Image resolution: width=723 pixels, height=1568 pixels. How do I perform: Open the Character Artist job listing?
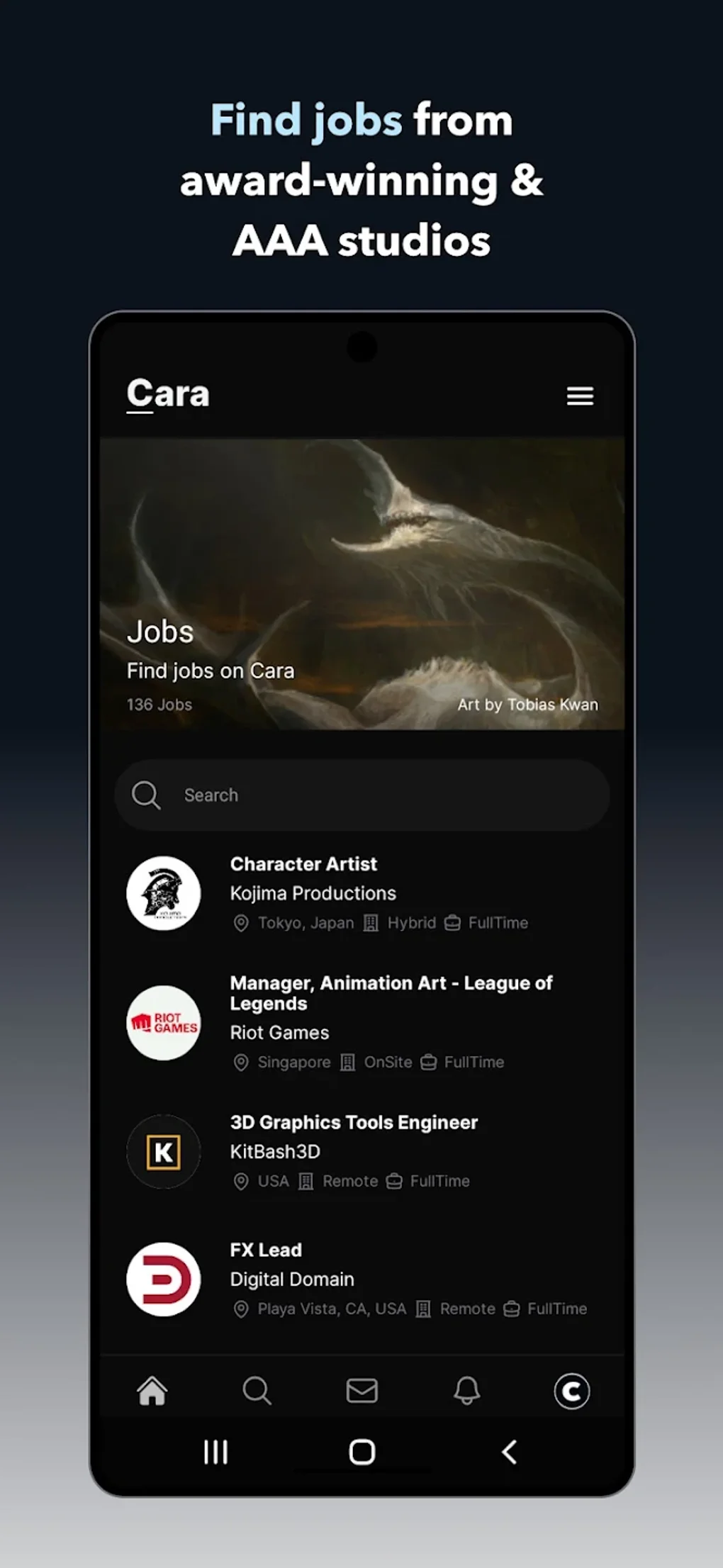[303, 864]
